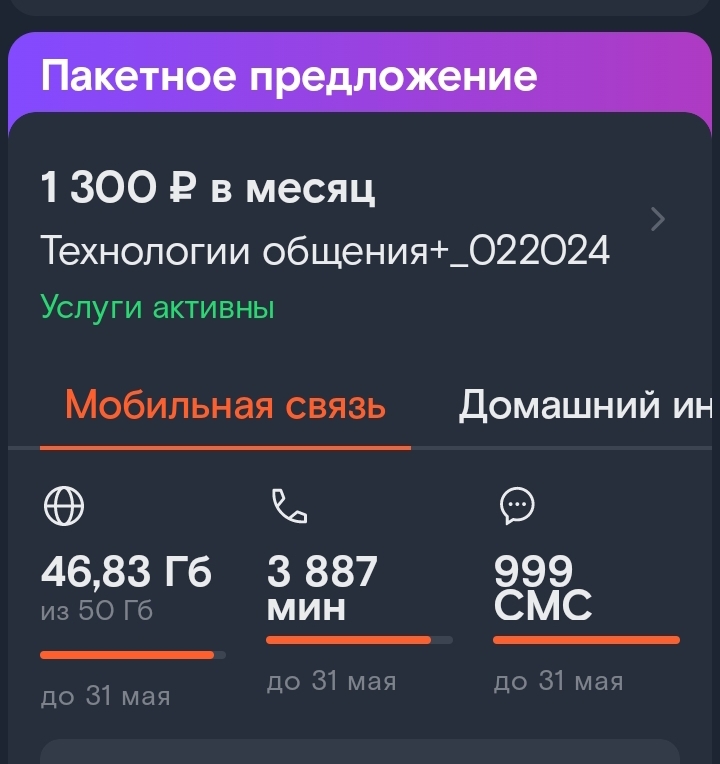Switch to the Домашний интернет tab

584,407
